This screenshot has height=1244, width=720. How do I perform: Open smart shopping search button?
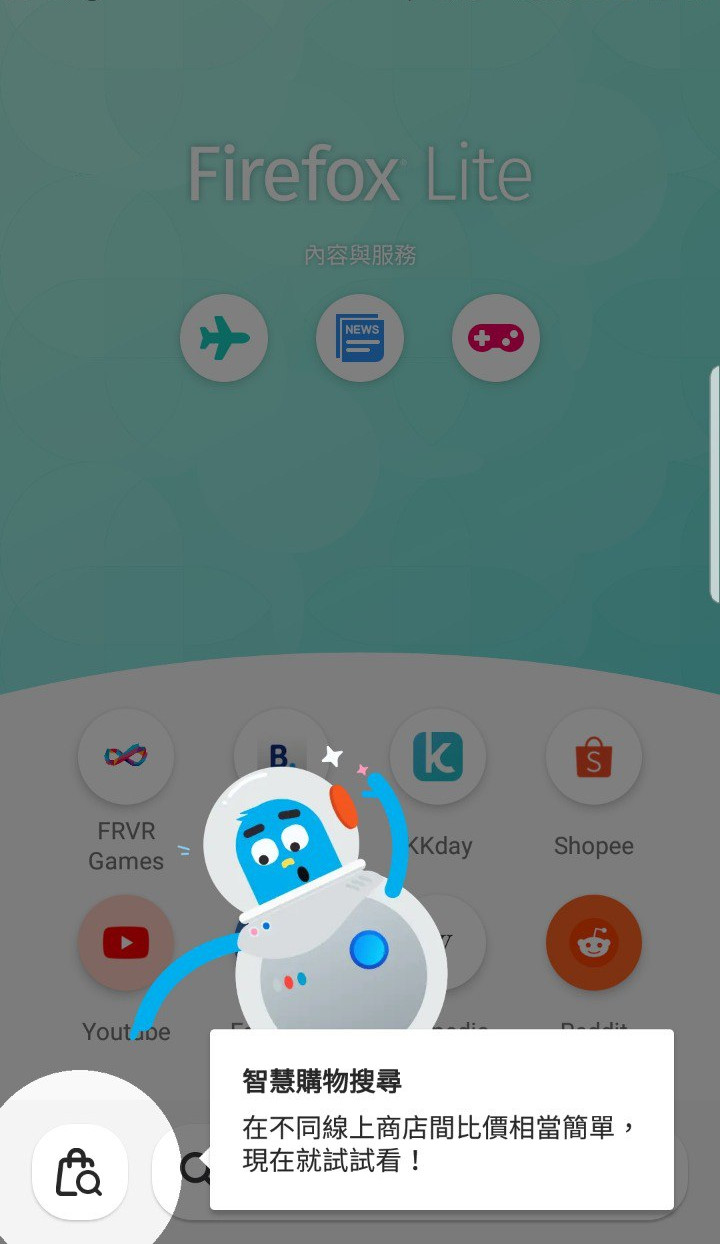pos(80,1171)
